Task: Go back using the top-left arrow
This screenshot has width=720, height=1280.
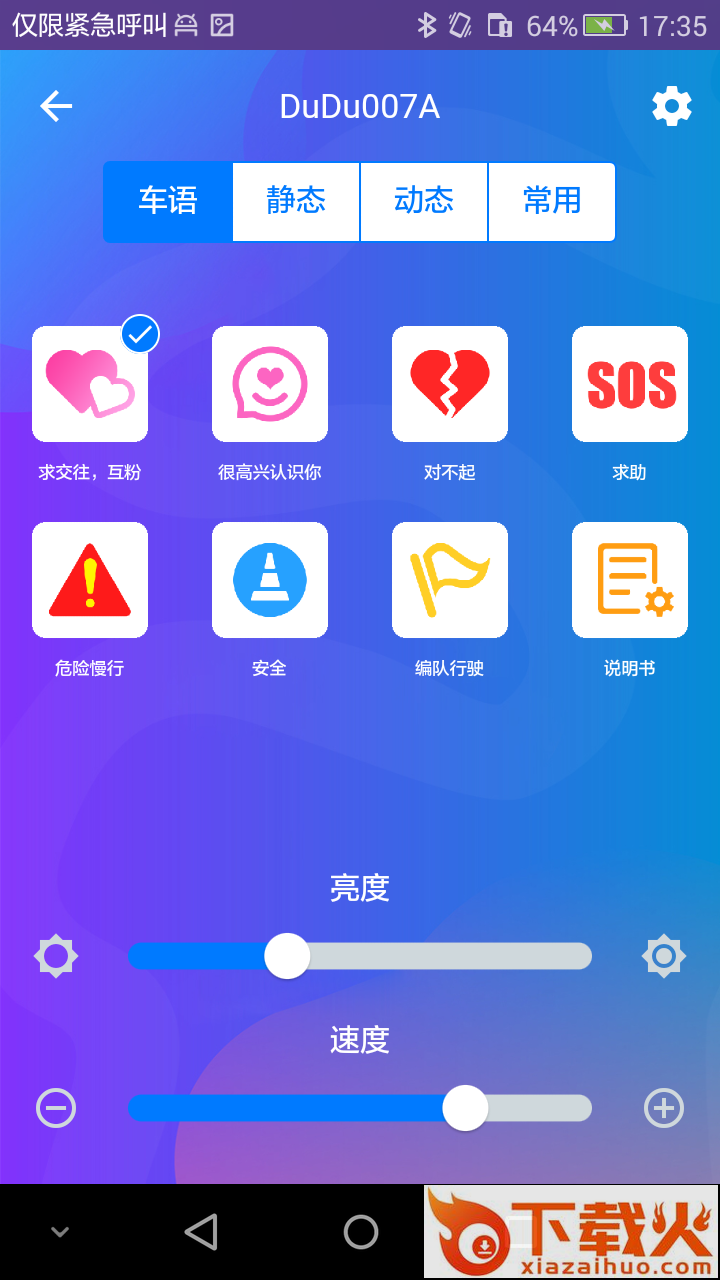Action: (x=56, y=106)
